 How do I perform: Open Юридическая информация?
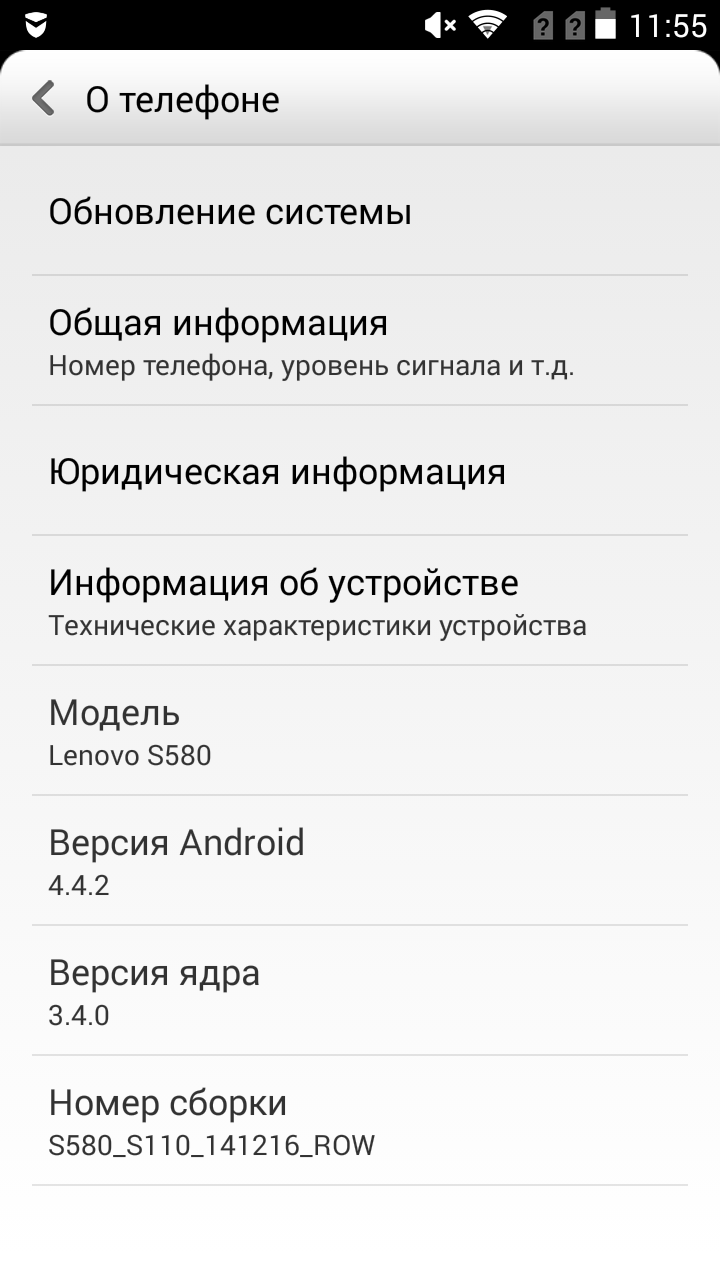pos(360,471)
